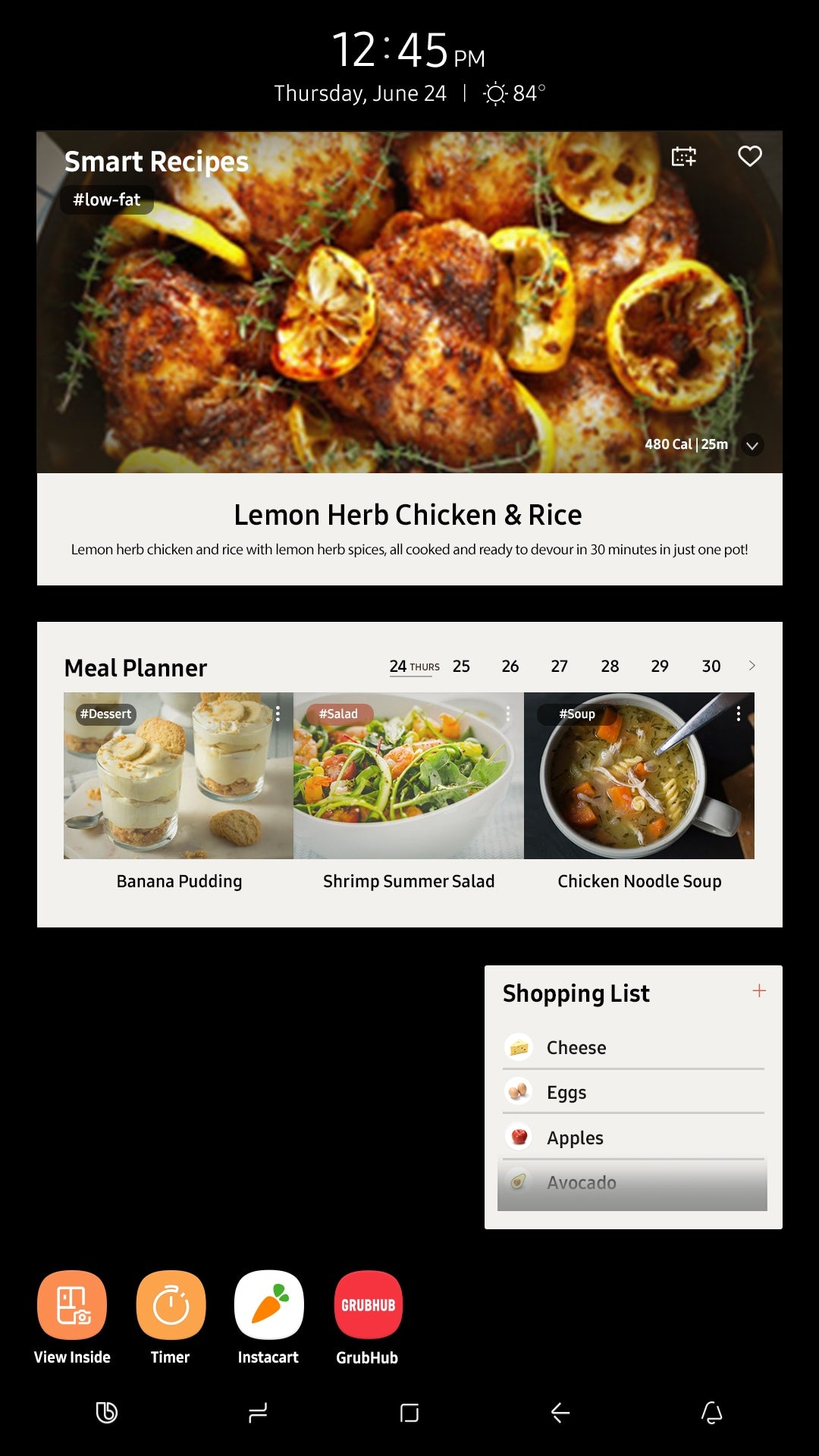Add Lemon Herb Chicken to meal plan

[x=683, y=157]
